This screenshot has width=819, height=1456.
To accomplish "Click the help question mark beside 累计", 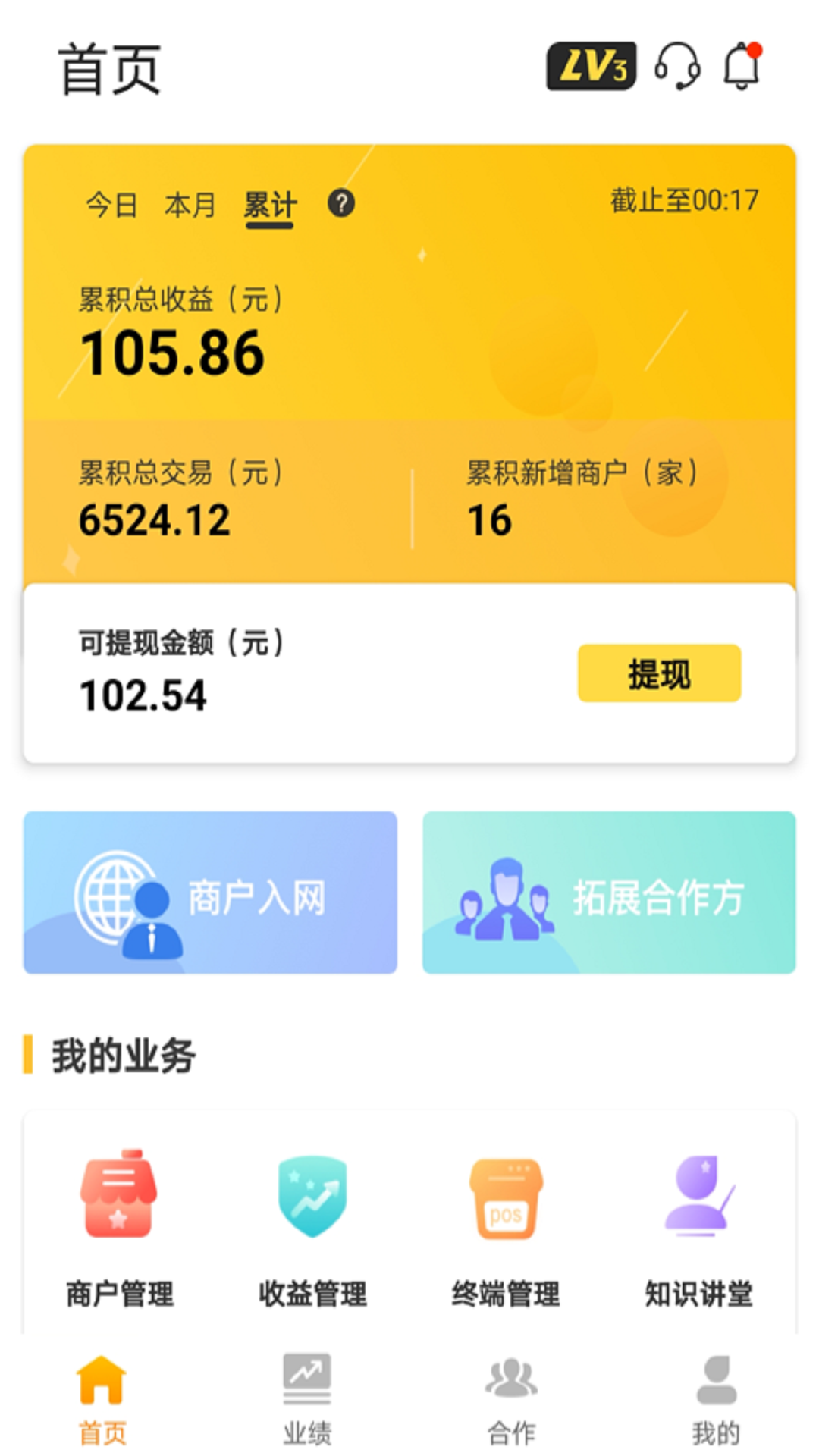I will tap(342, 203).
